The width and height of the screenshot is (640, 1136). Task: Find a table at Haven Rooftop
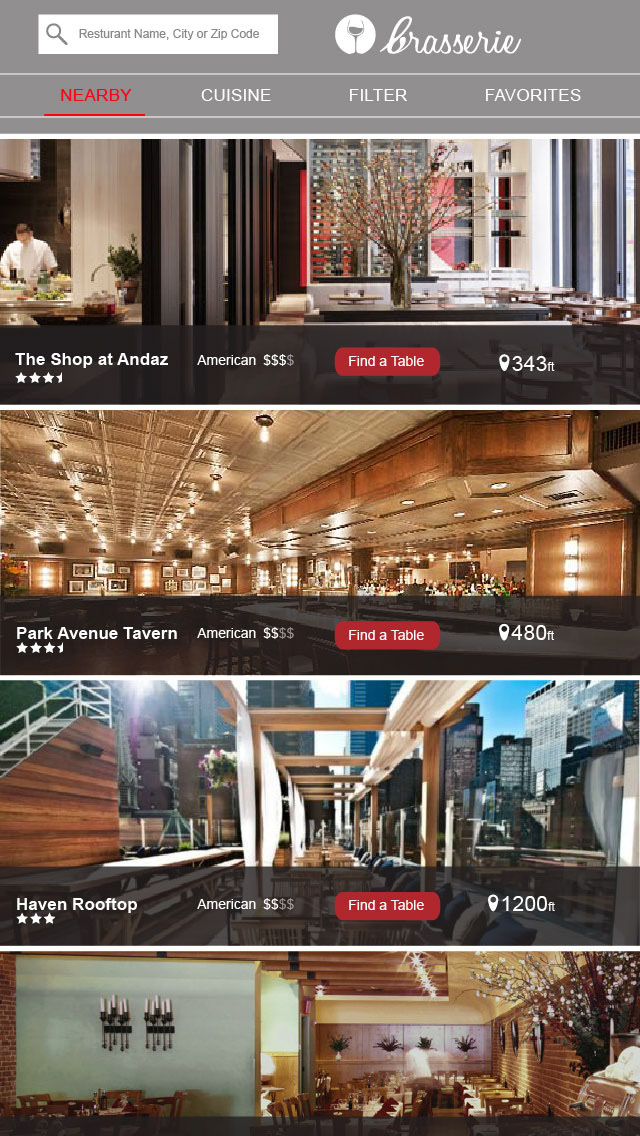pyautogui.click(x=387, y=905)
